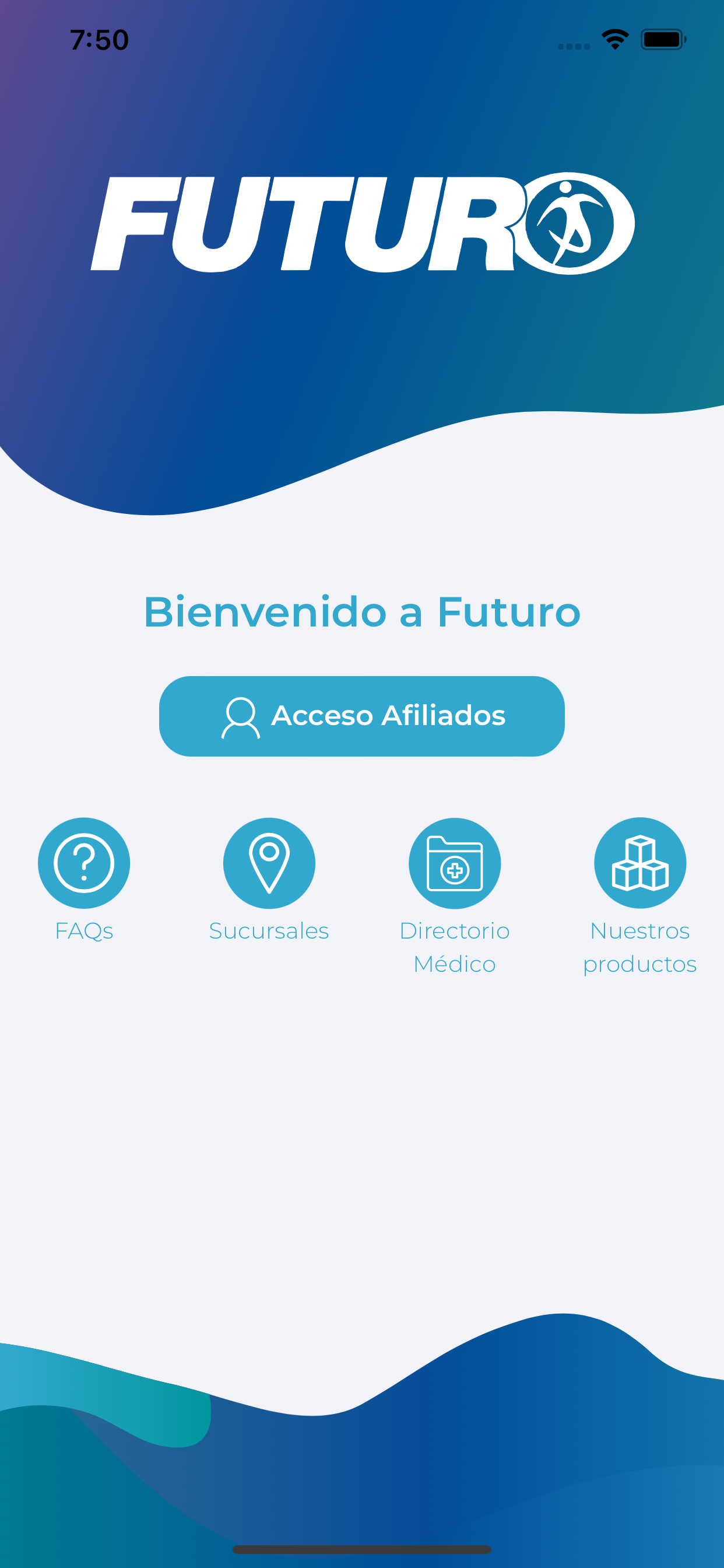Open the location pin inside the Sucursales circle
The height and width of the screenshot is (1568, 724).
pos(269,863)
